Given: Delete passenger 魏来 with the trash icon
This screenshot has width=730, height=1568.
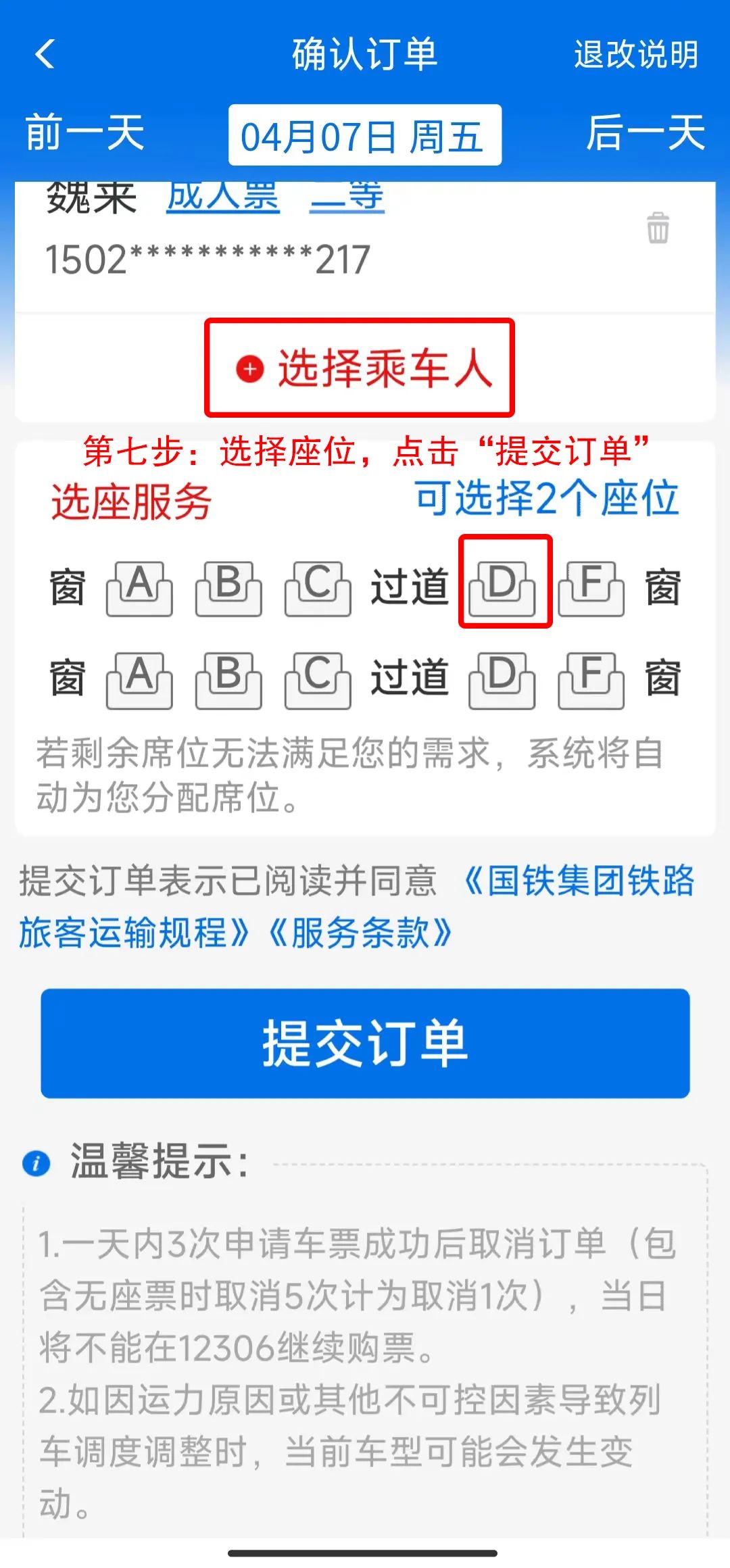Looking at the screenshot, I should click(658, 228).
